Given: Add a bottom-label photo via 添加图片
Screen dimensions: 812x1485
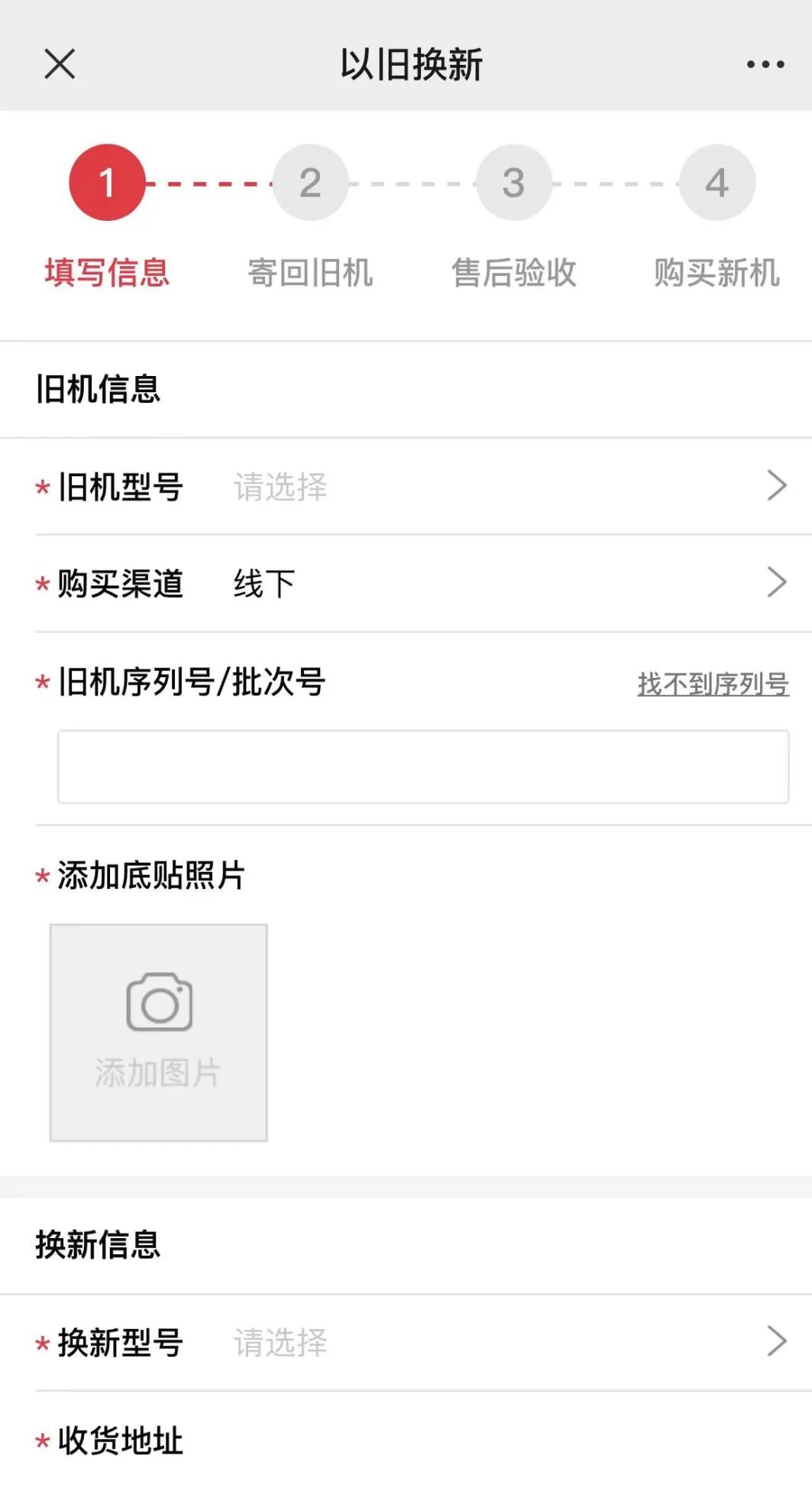Looking at the screenshot, I should pos(159,1033).
